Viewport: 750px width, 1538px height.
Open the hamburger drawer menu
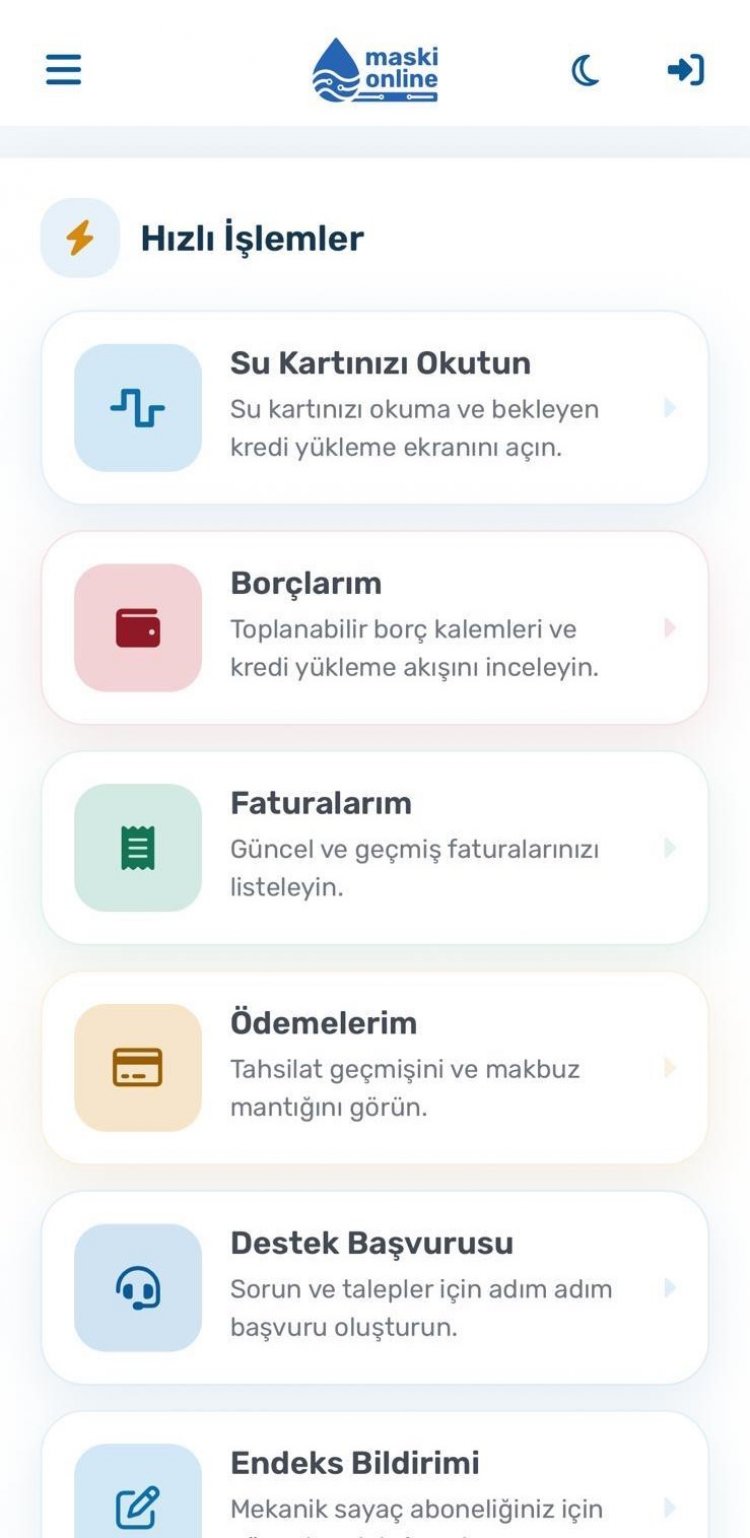[x=63, y=70]
